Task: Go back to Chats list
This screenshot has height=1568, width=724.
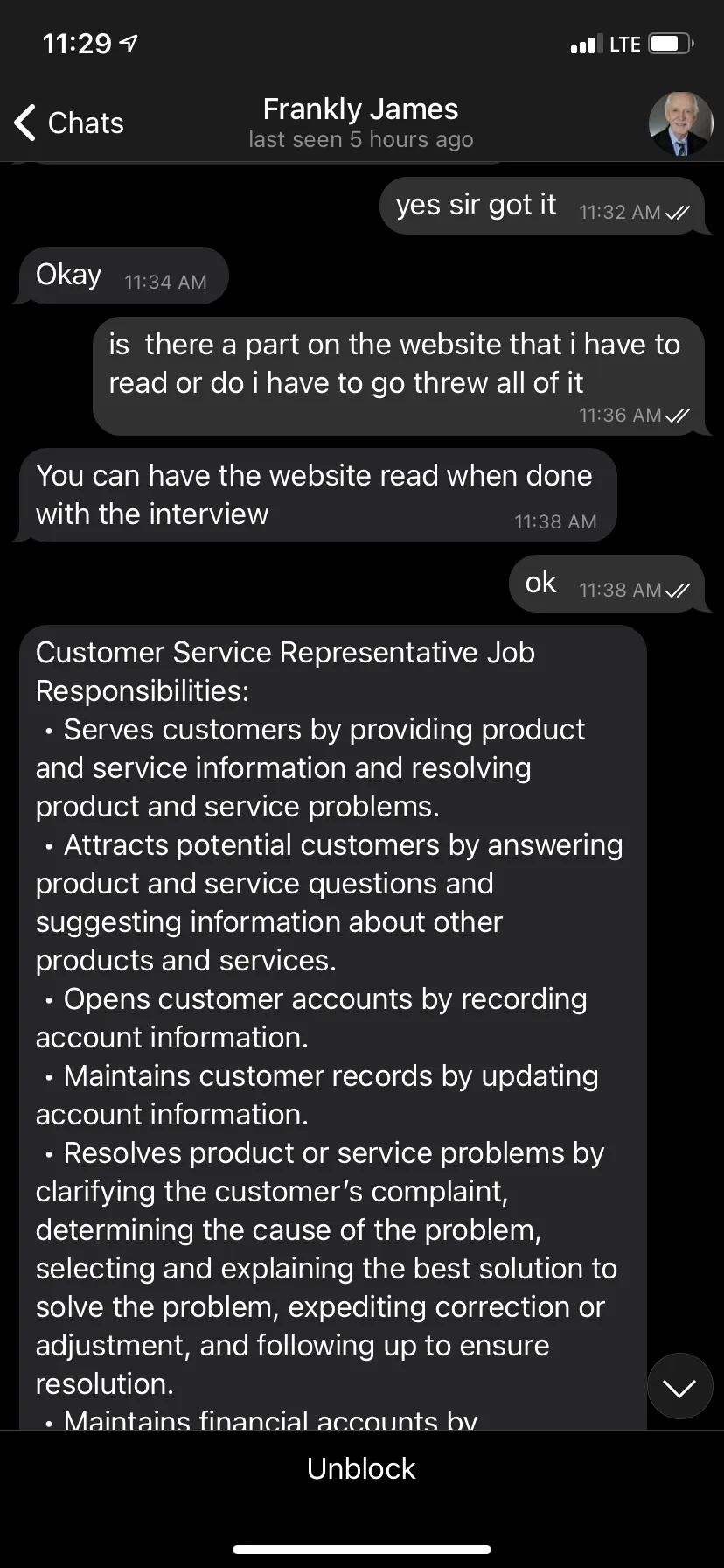Action: pos(69,123)
